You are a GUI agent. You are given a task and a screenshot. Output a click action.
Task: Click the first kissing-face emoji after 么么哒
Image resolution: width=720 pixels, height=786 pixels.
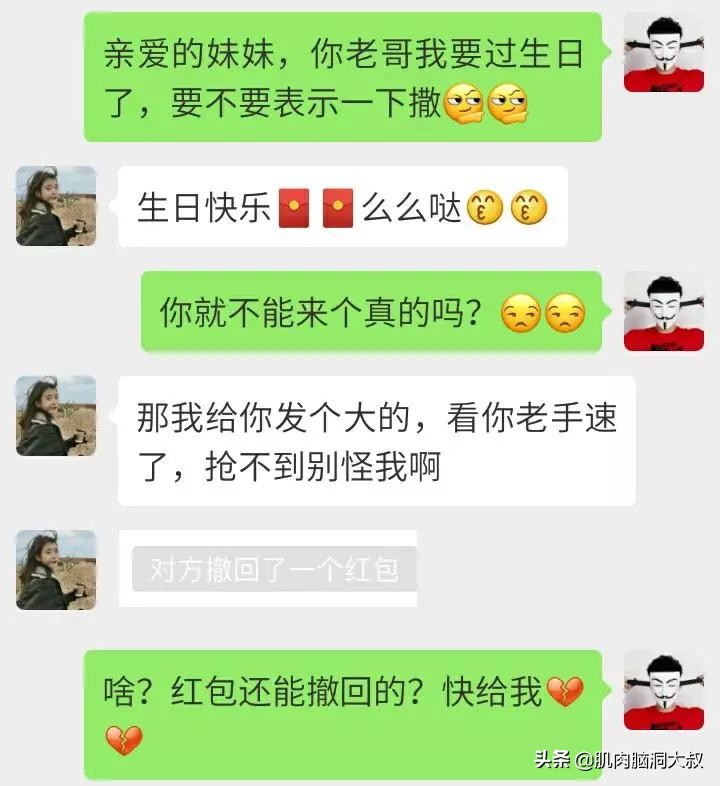point(486,208)
